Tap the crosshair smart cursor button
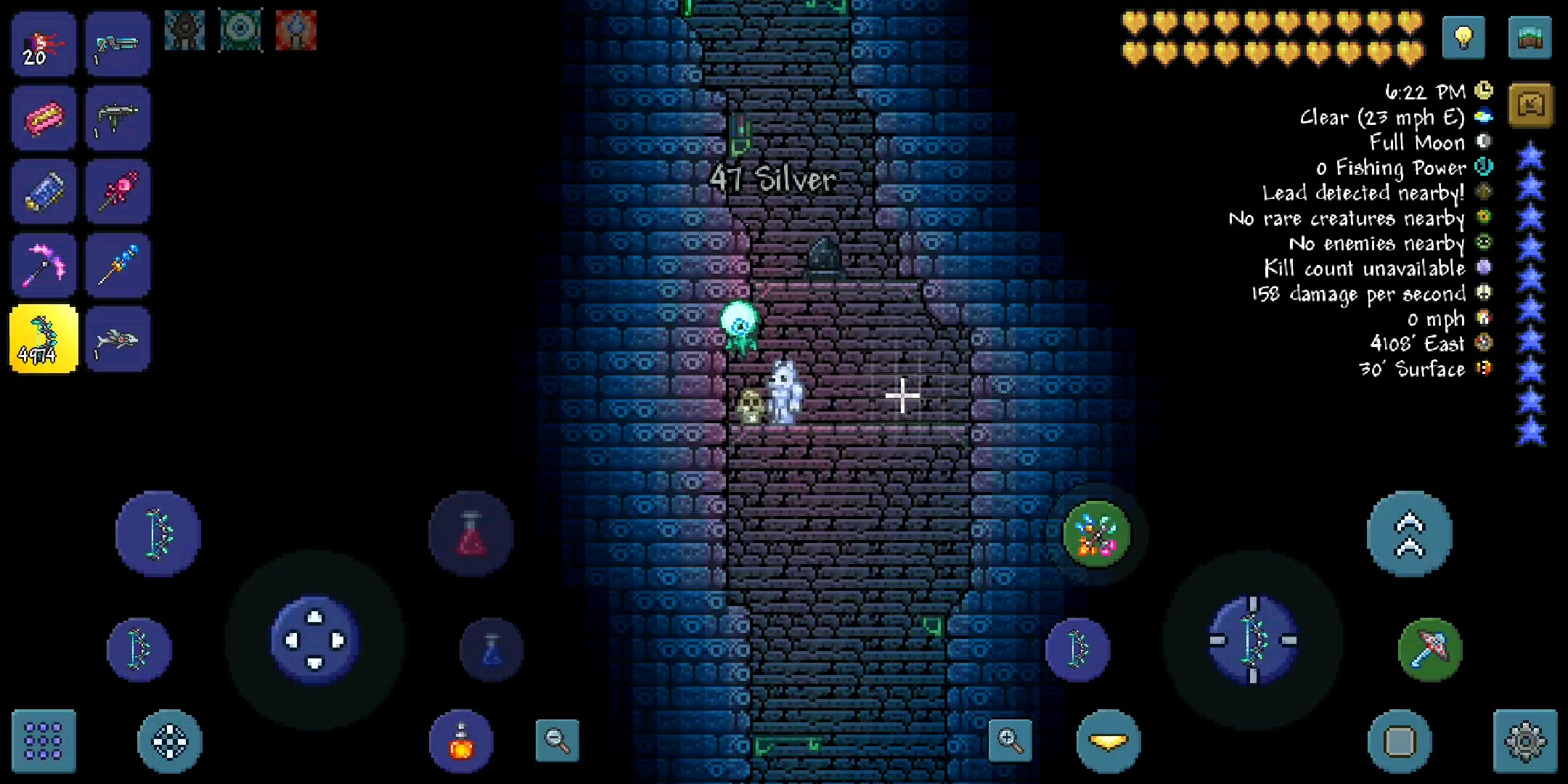 [x=170, y=741]
